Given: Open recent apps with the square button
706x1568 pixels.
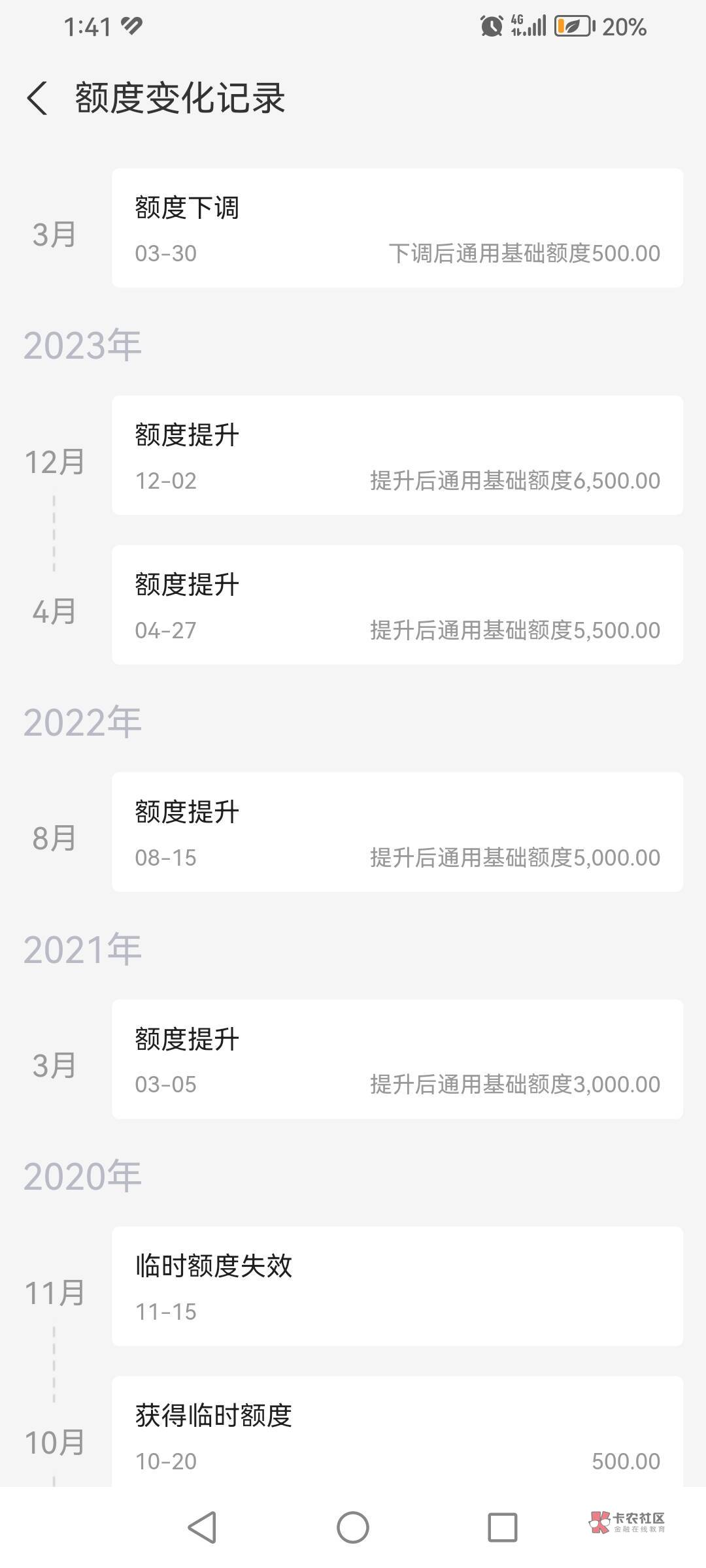Looking at the screenshot, I should point(503,1527).
